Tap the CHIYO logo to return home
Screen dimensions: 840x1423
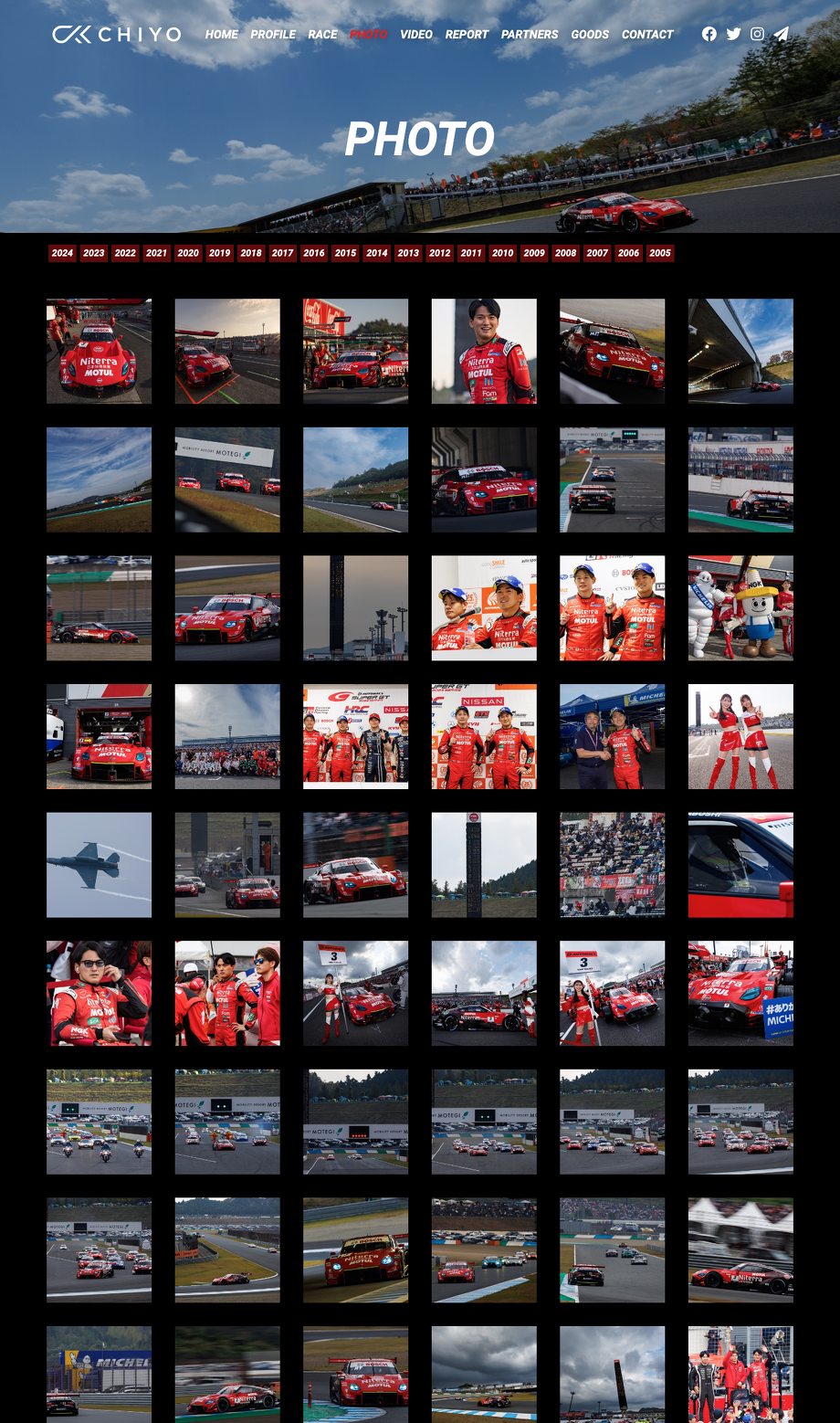coord(117,35)
